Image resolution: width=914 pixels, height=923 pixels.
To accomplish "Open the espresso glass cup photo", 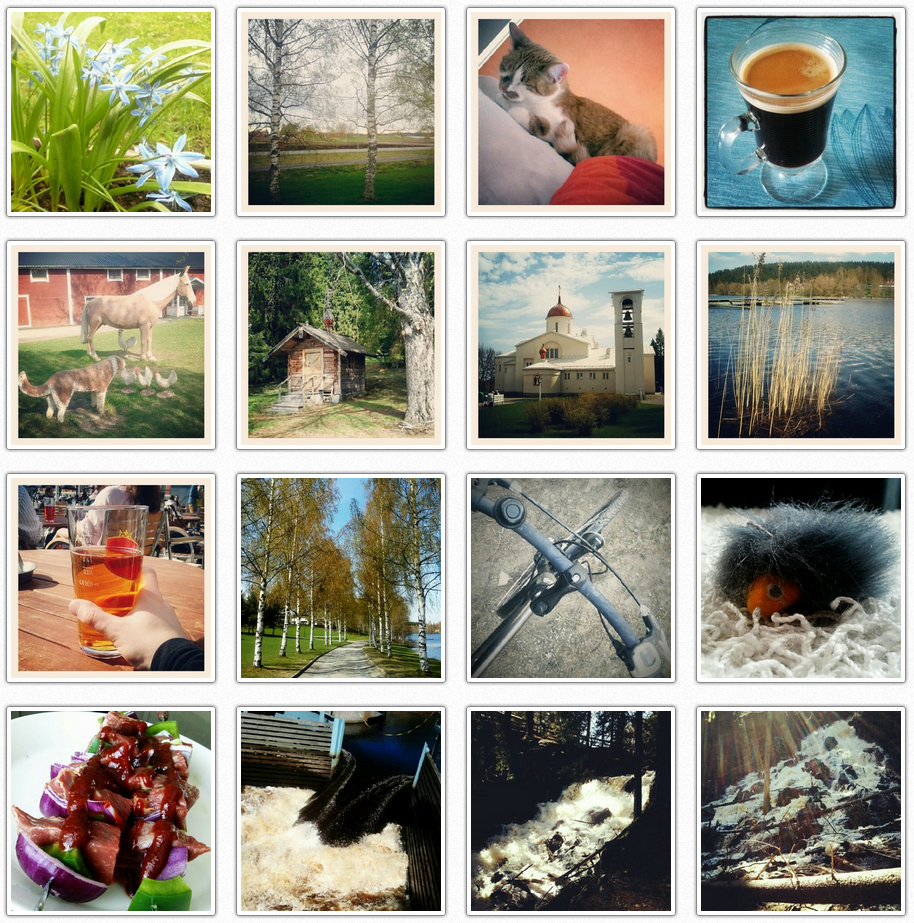I will point(801,112).
